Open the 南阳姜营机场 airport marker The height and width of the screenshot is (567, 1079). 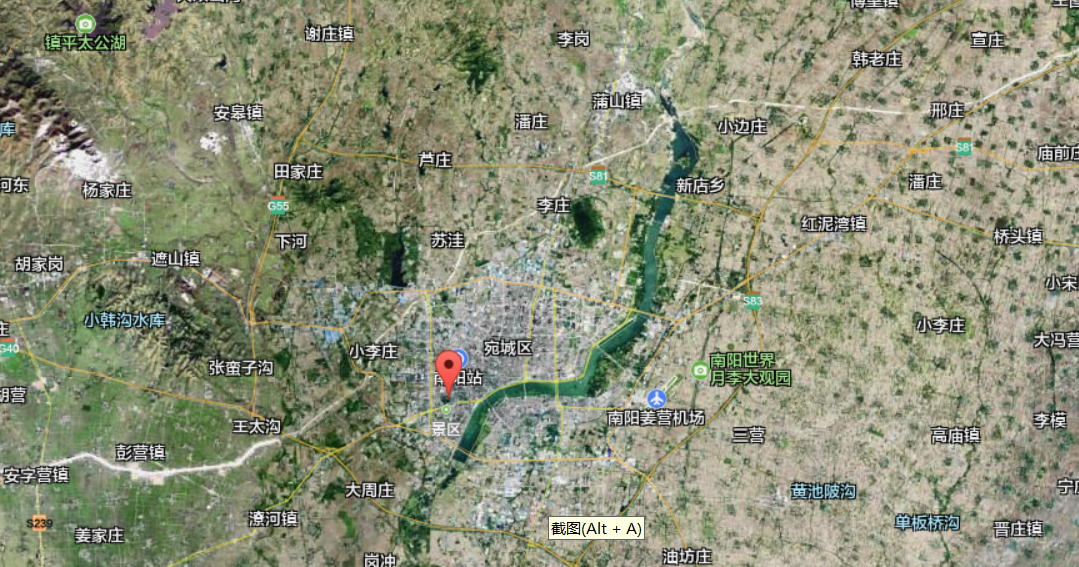tap(656, 398)
